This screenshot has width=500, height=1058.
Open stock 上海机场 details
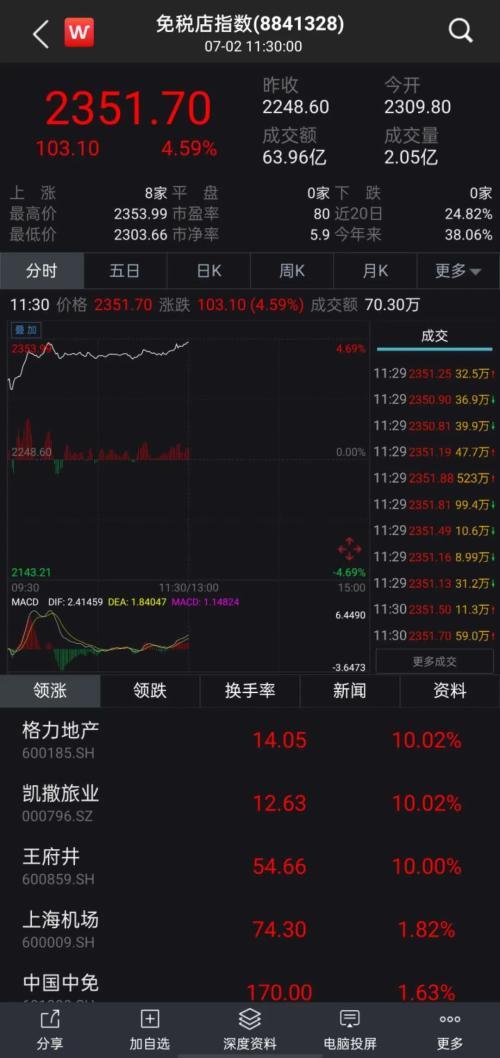pos(250,929)
